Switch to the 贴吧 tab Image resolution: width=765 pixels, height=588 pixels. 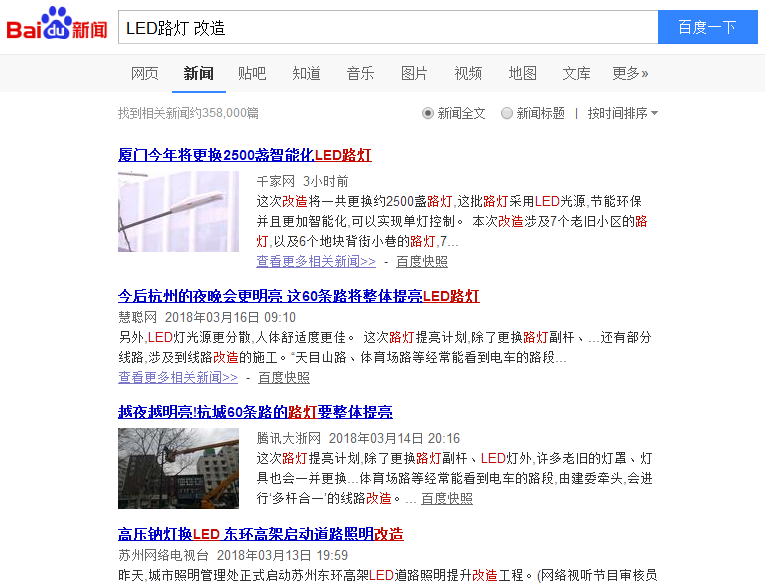pyautogui.click(x=252, y=73)
